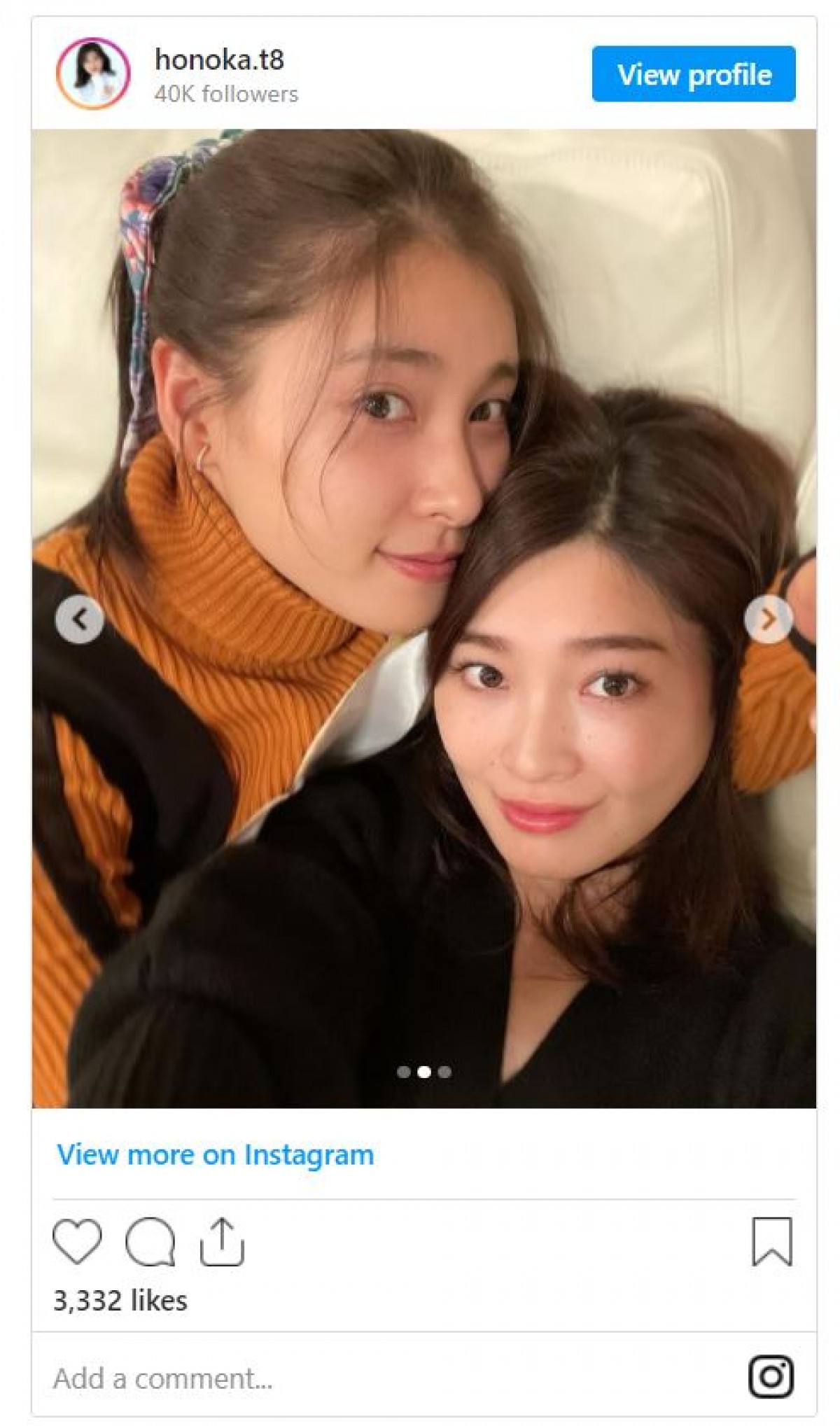The height and width of the screenshot is (1426, 840).
Task: Open comments via speech bubble icon
Action: click(150, 1241)
